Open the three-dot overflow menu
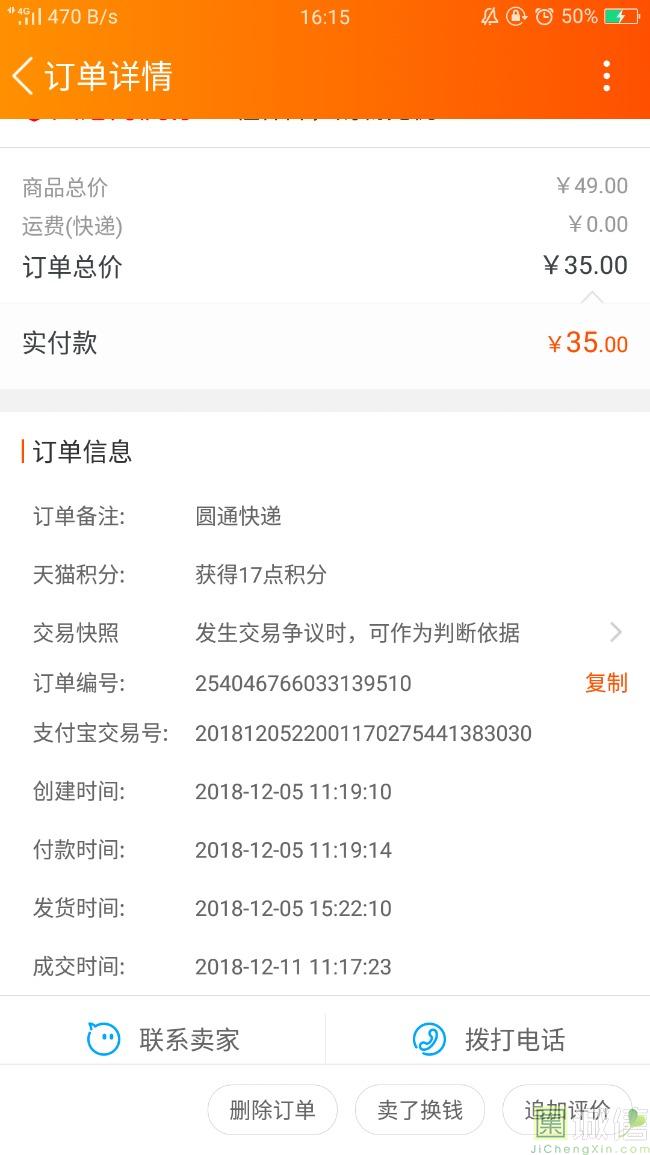This screenshot has width=650, height=1155. click(606, 76)
